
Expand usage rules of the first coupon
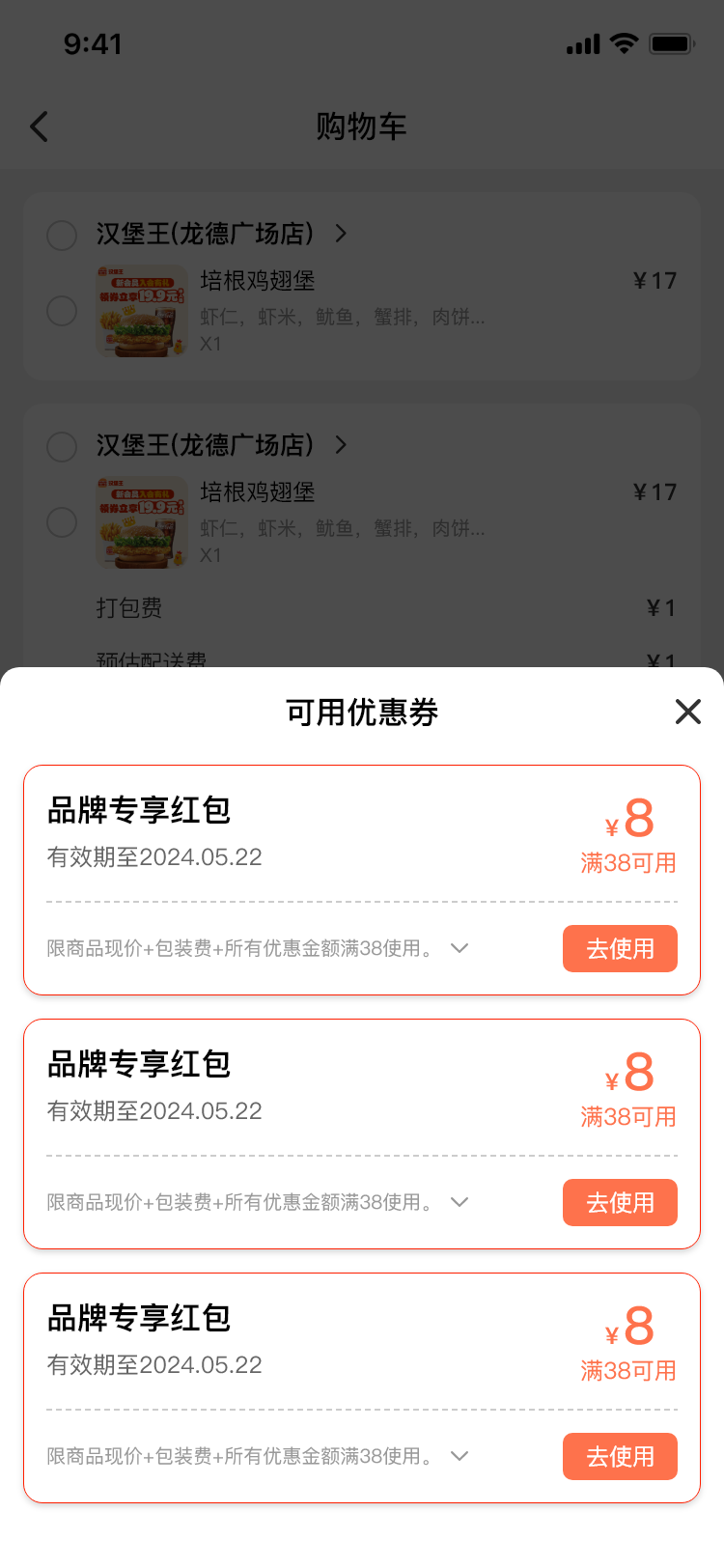[x=459, y=948]
